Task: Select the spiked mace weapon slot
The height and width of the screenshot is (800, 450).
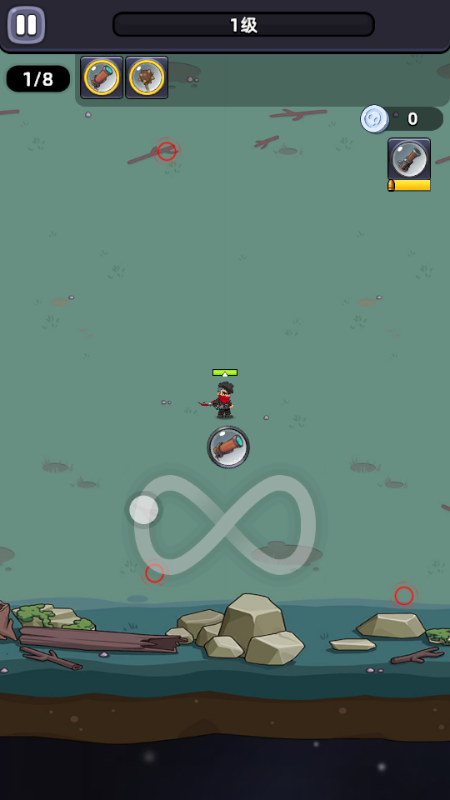Action: point(147,78)
